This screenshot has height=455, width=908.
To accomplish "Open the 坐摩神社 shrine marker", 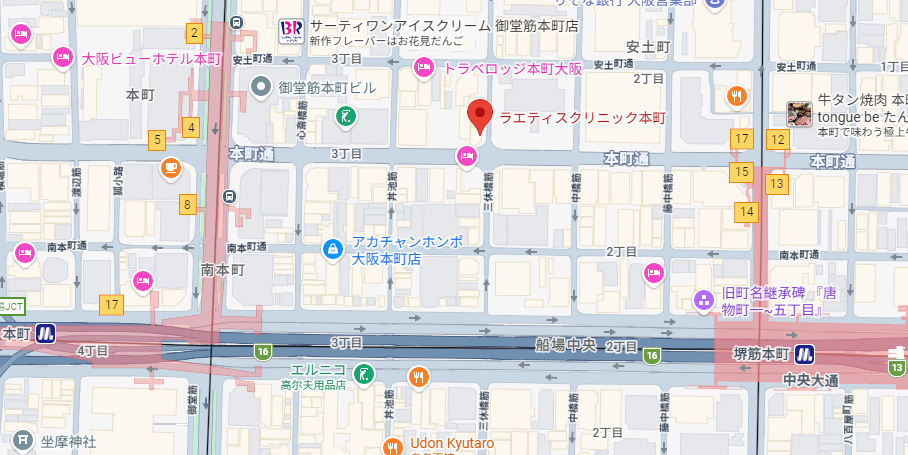I will tap(23, 439).
